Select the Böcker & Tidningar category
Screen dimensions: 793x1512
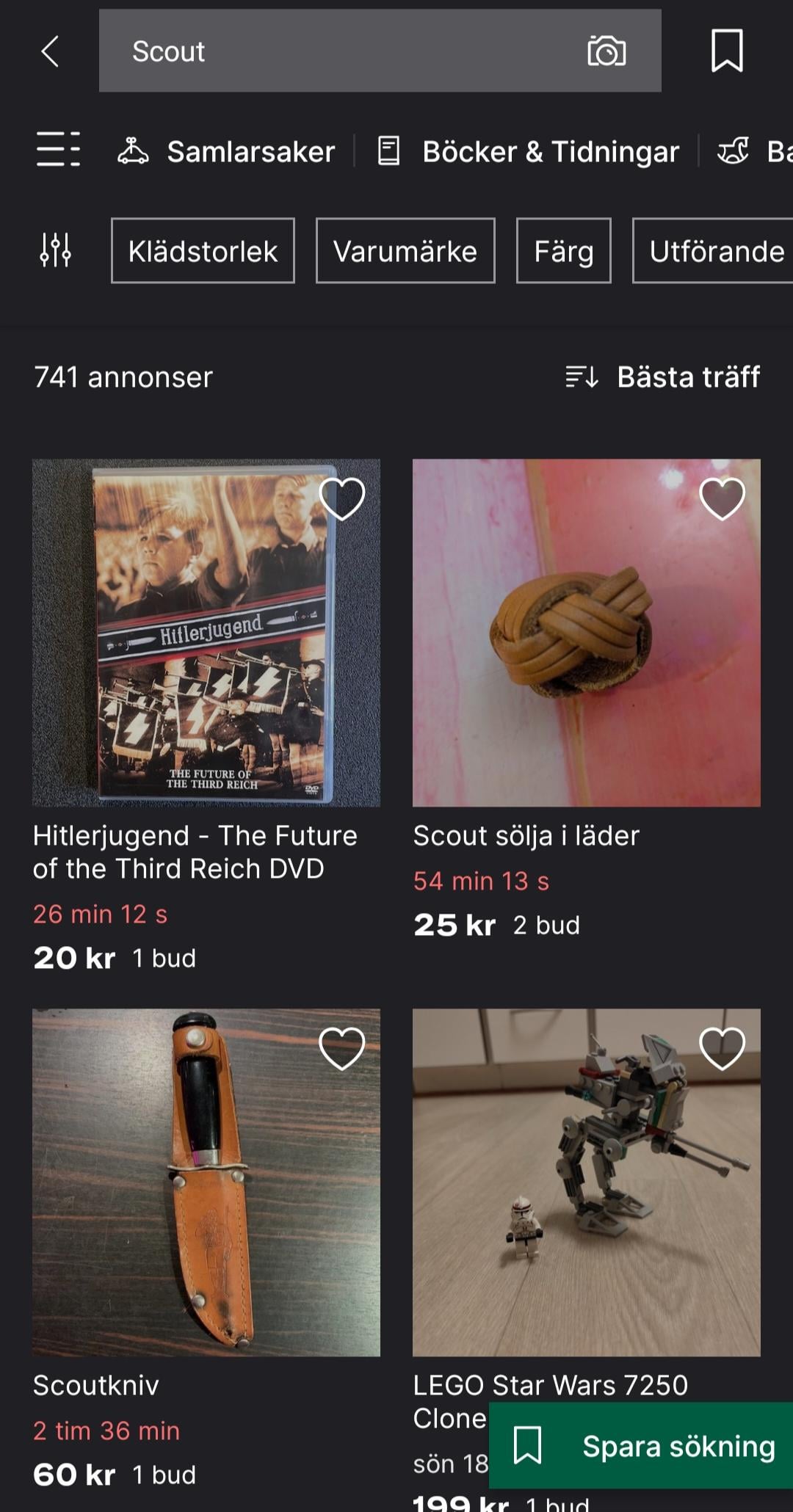(528, 151)
